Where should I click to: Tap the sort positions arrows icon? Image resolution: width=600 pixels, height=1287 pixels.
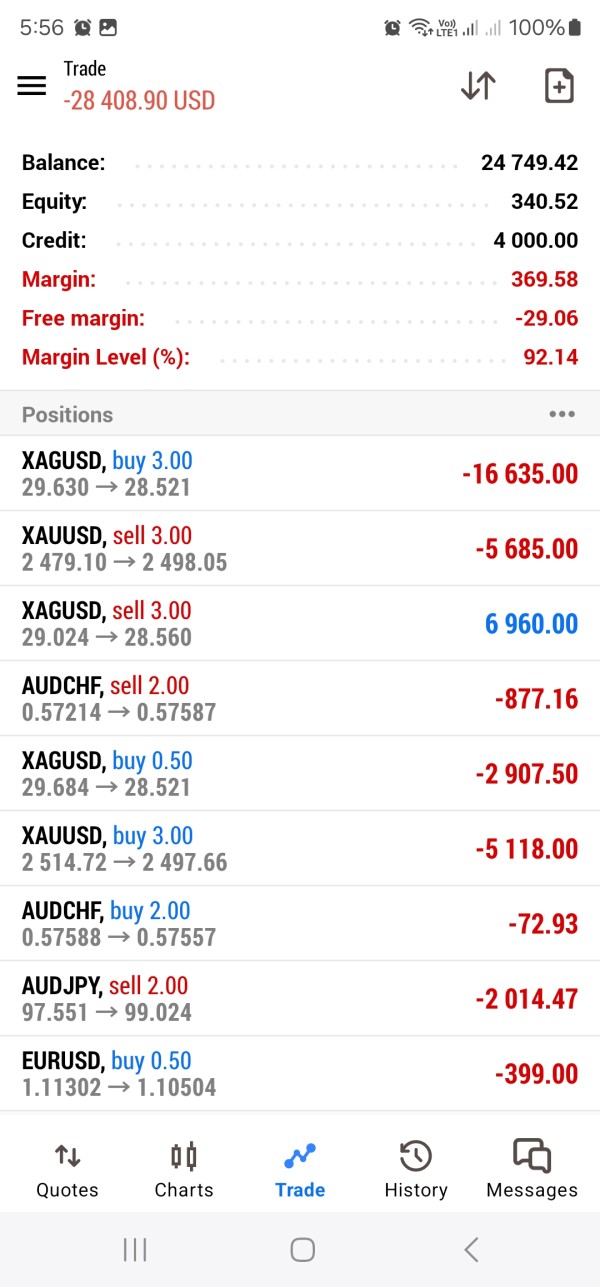pyautogui.click(x=478, y=86)
